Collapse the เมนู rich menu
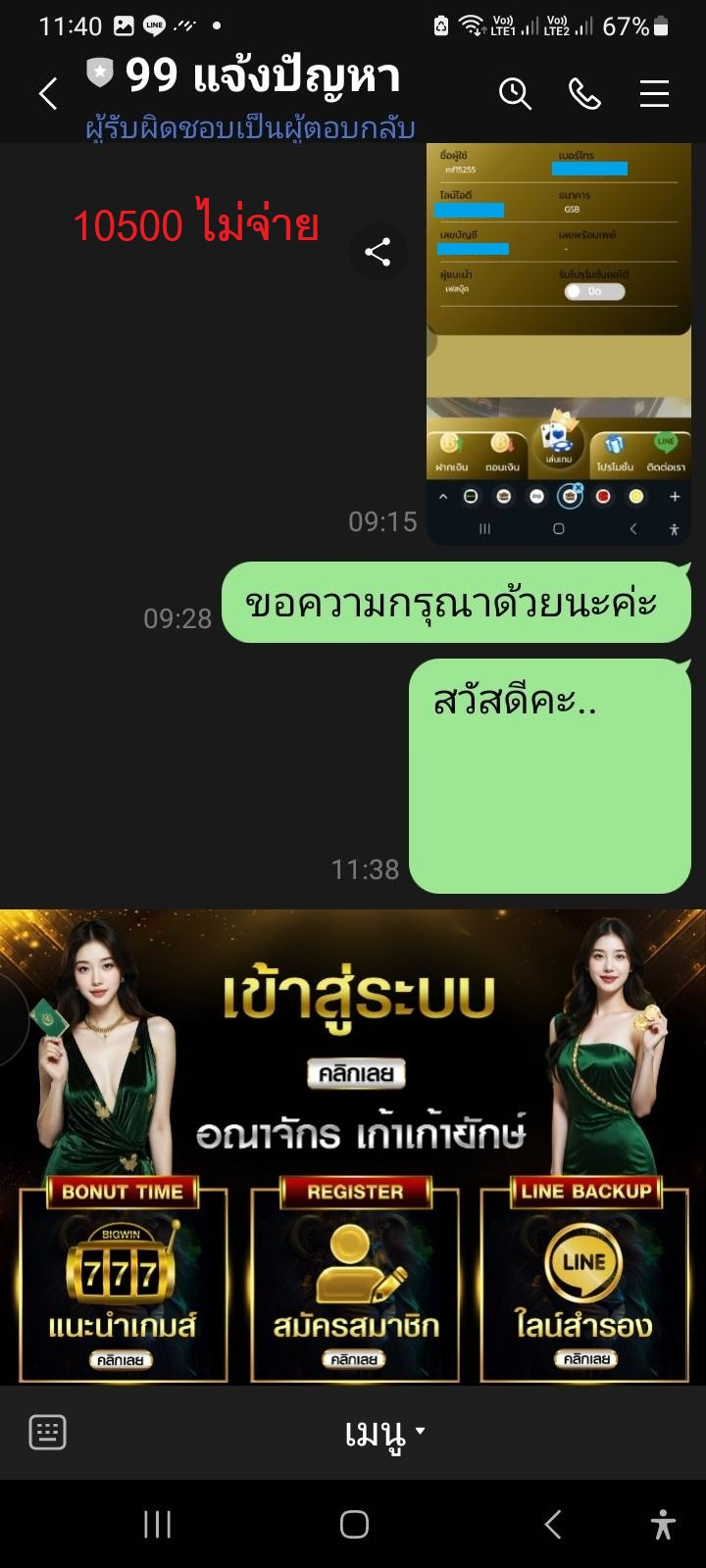 (x=384, y=1433)
